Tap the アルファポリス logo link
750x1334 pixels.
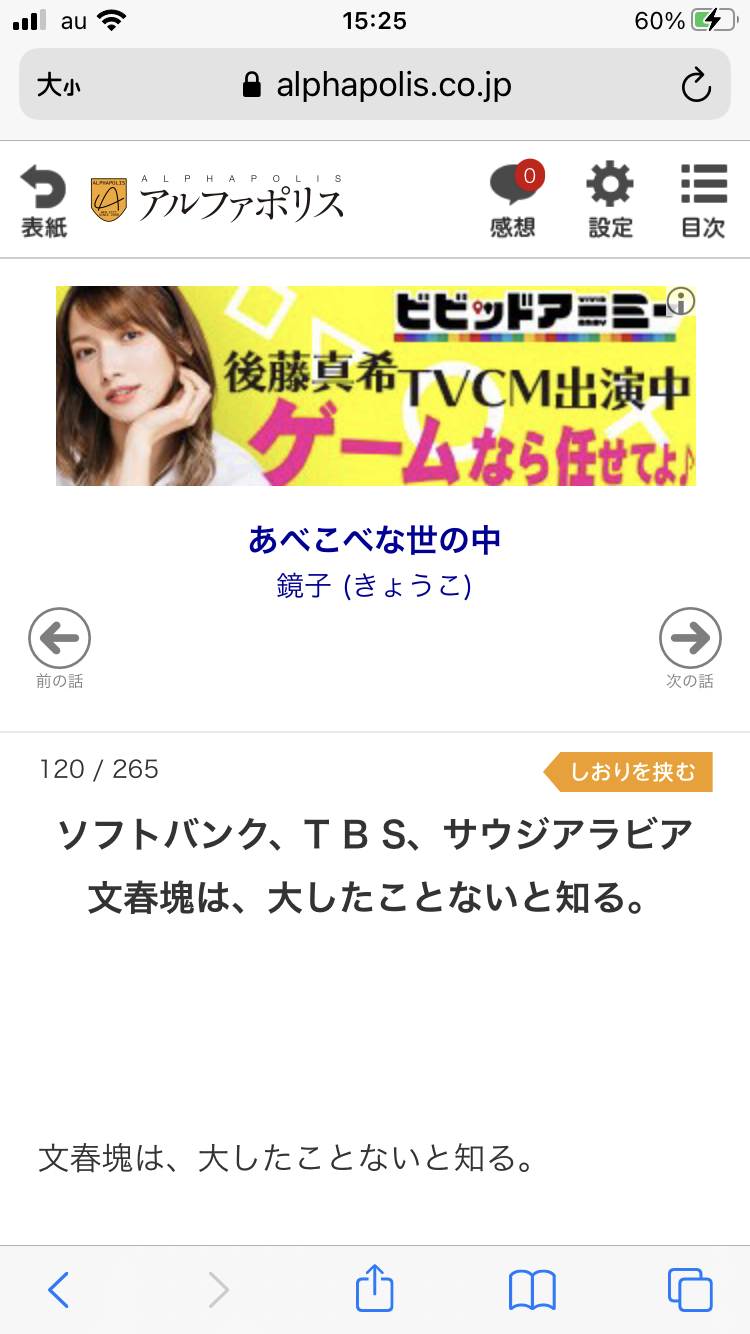(x=218, y=198)
